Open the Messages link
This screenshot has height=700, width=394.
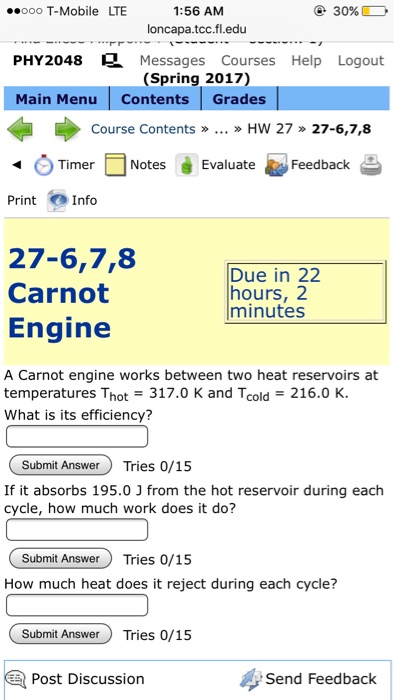click(x=172, y=60)
